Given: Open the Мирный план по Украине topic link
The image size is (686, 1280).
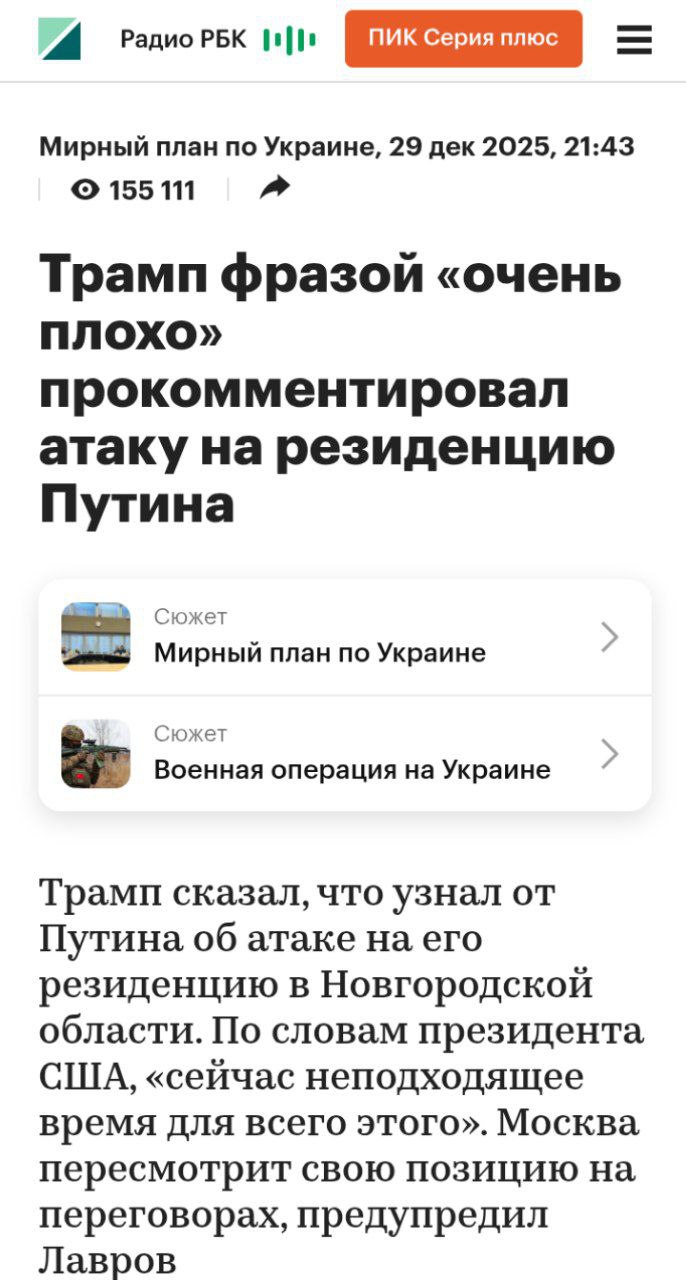Looking at the screenshot, I should 208,147.
